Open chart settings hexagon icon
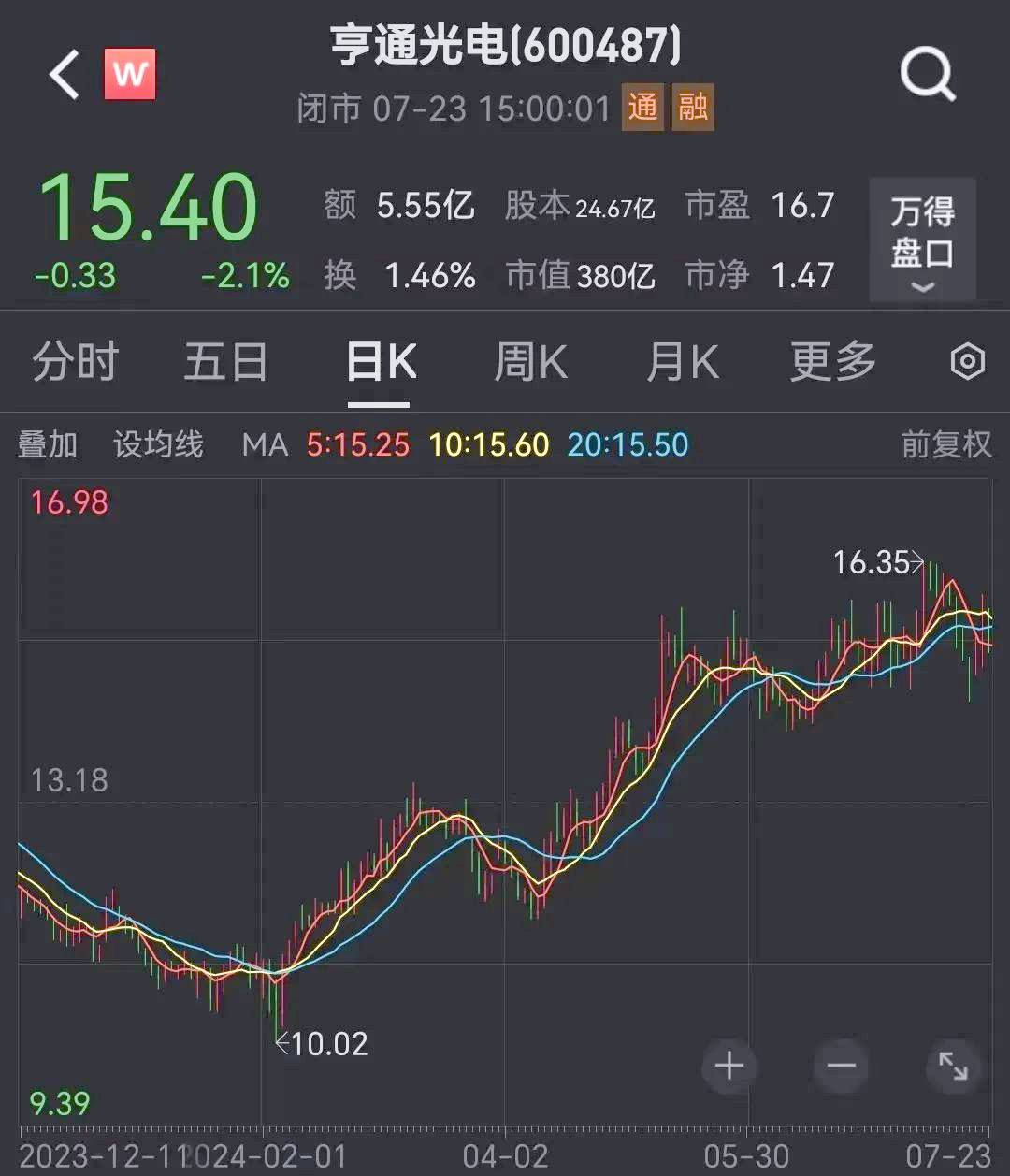 (967, 362)
